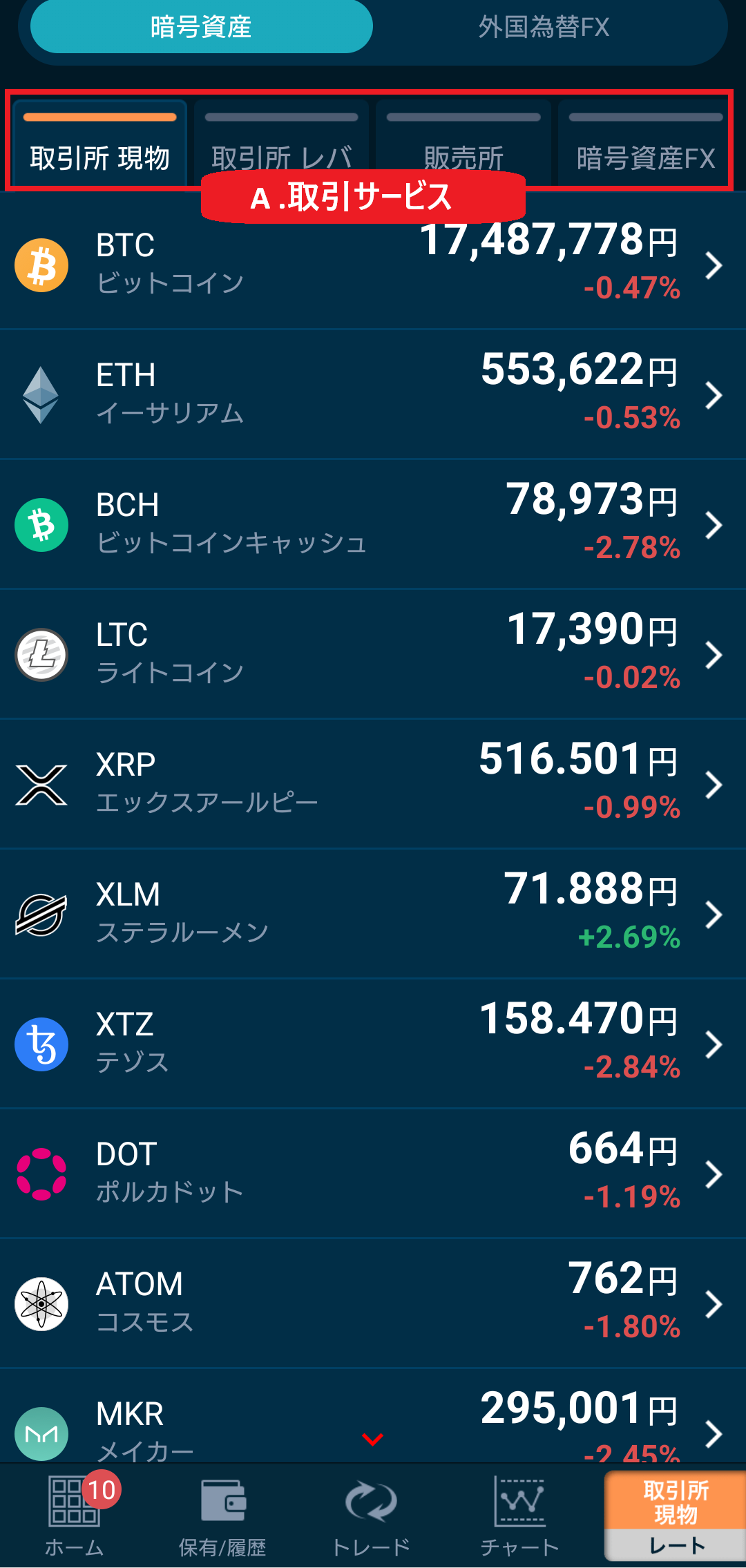The width and height of the screenshot is (746, 1568).
Task: Open the XRP エックスアールピー row
Action: 373,785
